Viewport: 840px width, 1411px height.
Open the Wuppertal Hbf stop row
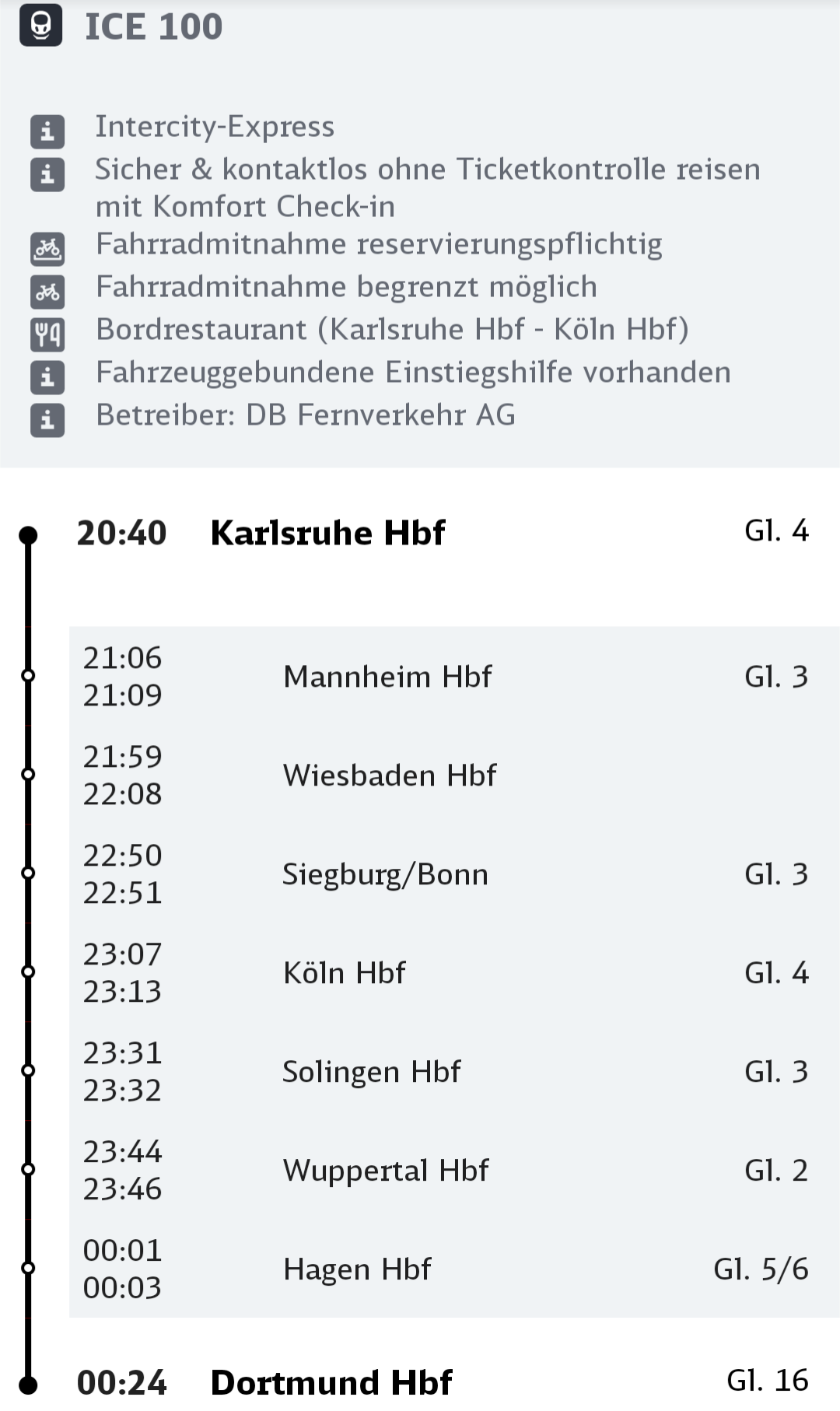[386, 1171]
